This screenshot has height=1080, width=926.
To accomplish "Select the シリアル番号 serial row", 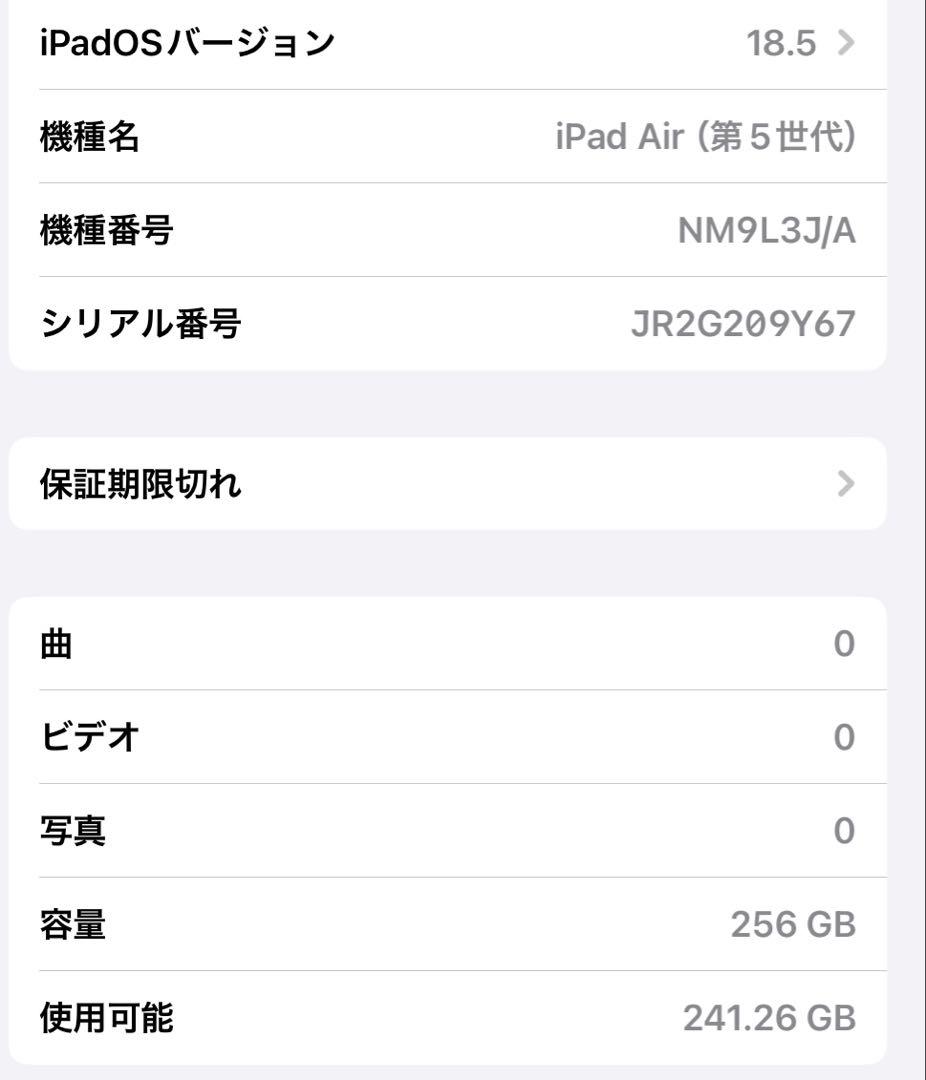I will click(x=463, y=321).
